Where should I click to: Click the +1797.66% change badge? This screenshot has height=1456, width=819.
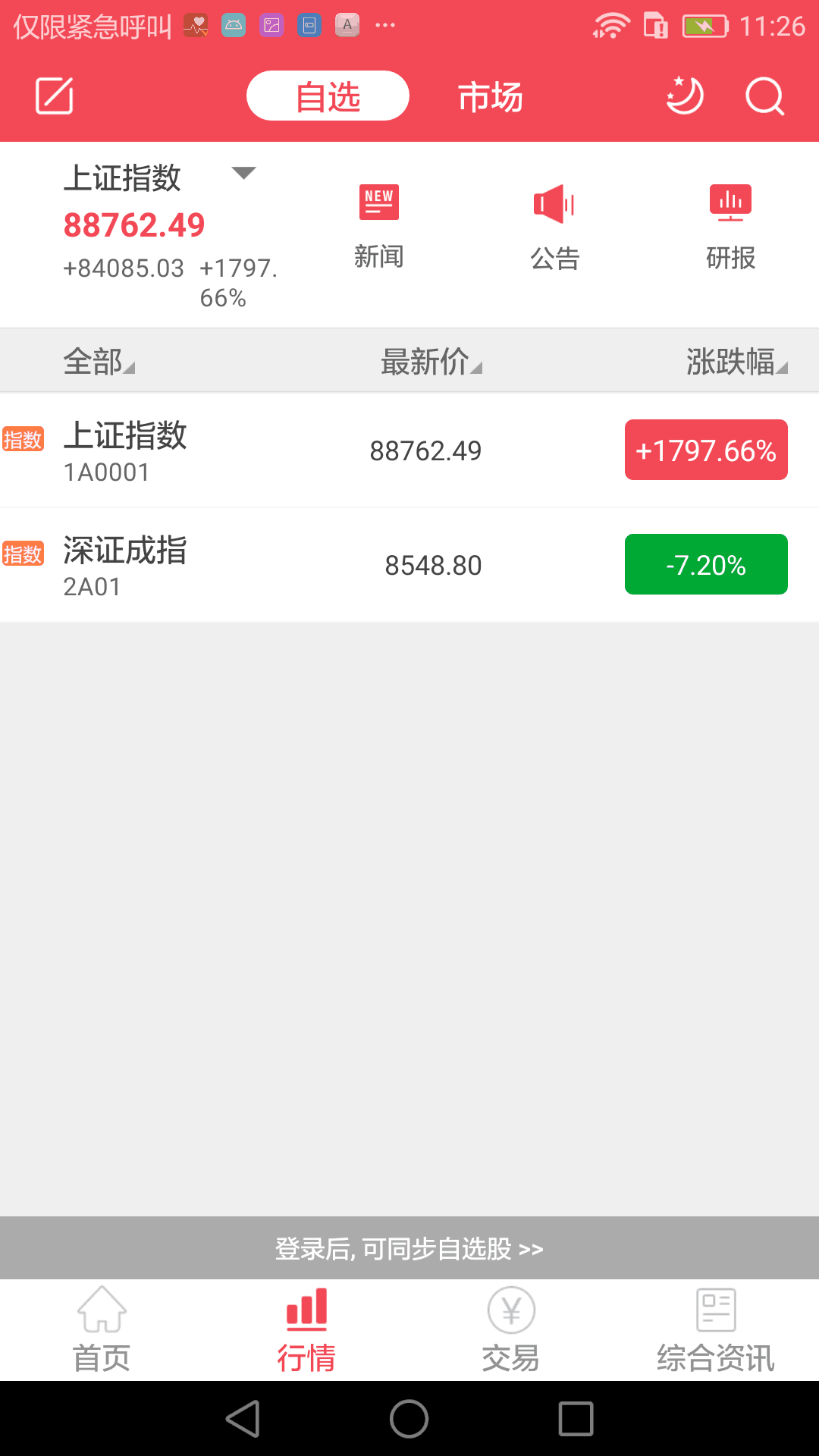705,450
